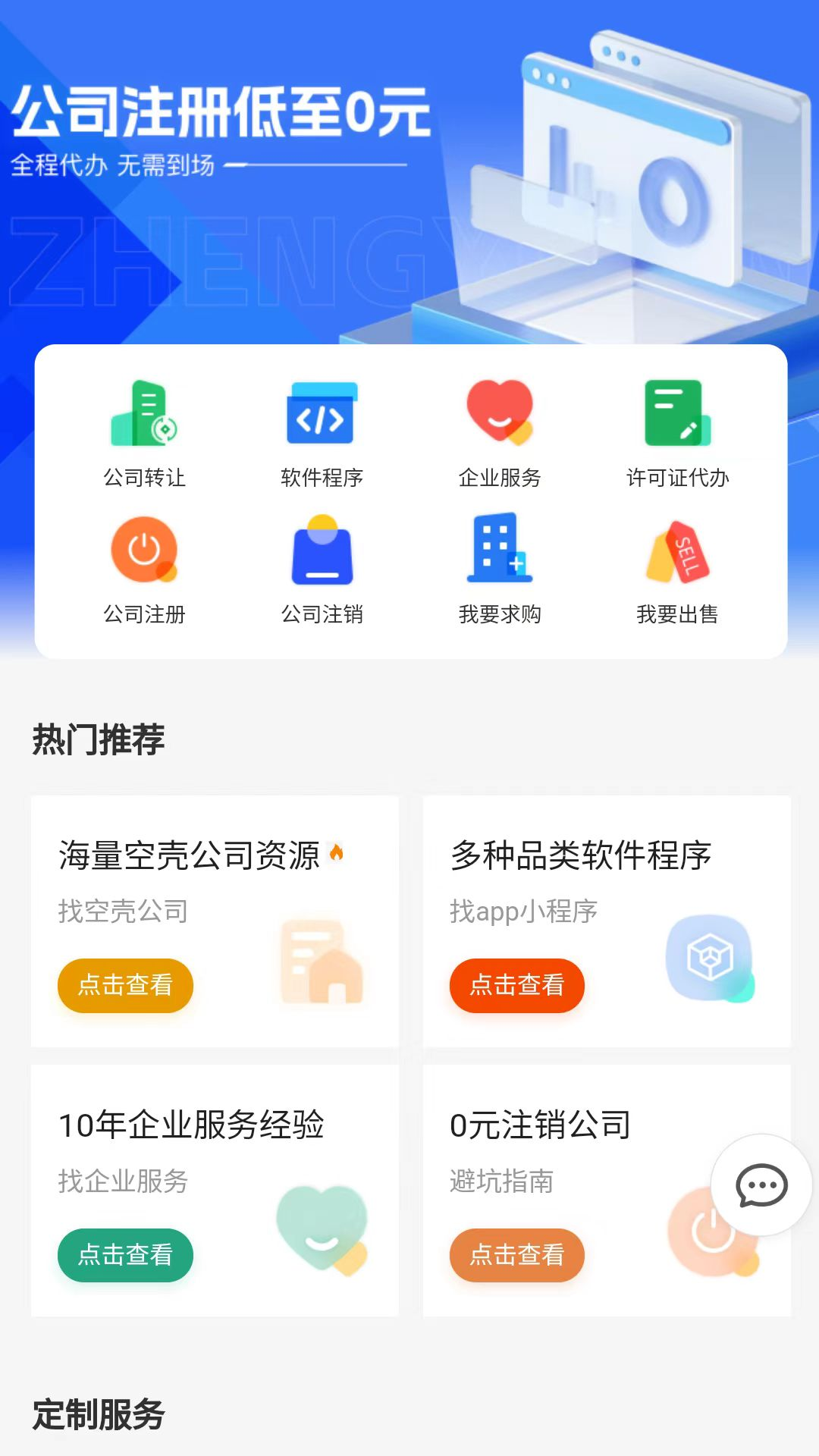
Task: Click 点击查看 under 找空壳公司
Action: pyautogui.click(x=125, y=985)
